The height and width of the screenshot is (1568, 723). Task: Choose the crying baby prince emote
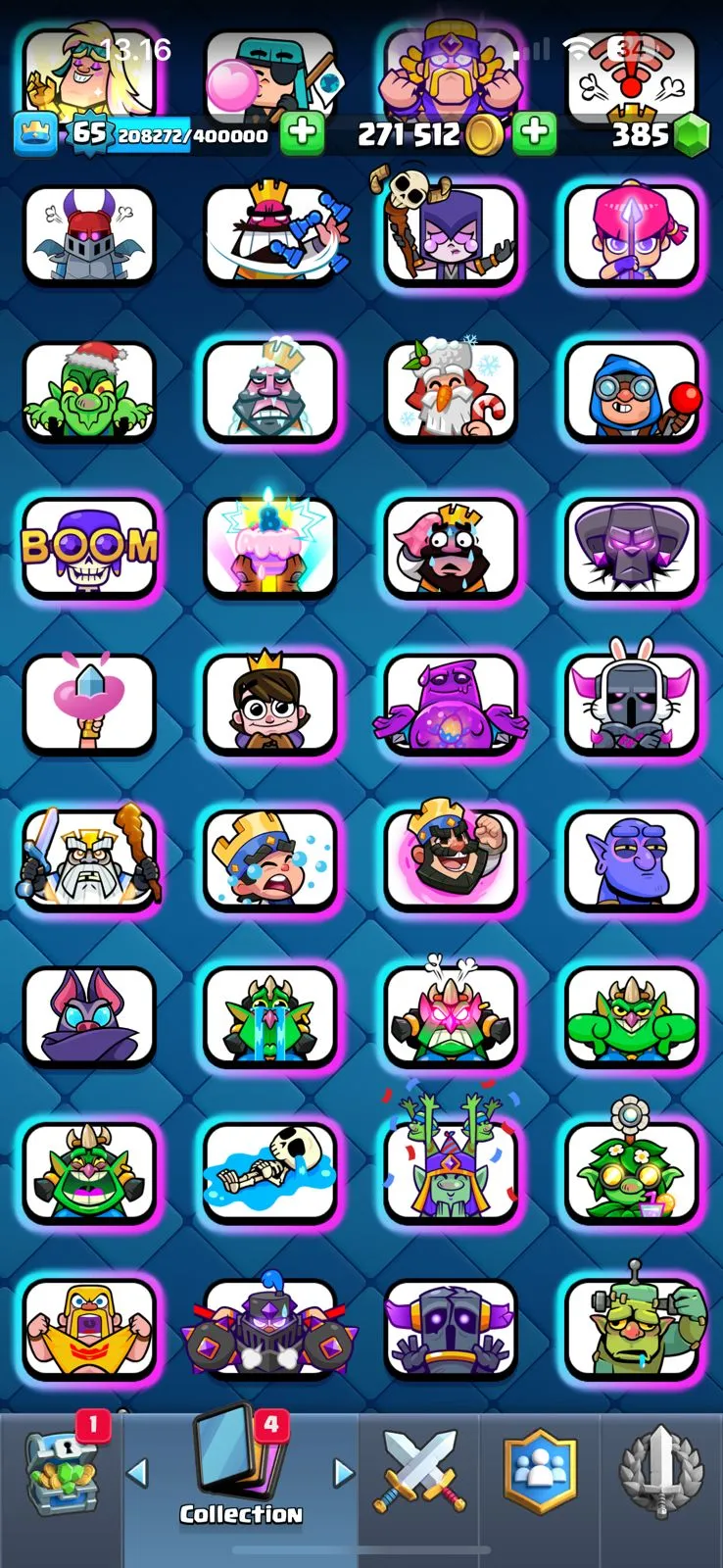(269, 859)
